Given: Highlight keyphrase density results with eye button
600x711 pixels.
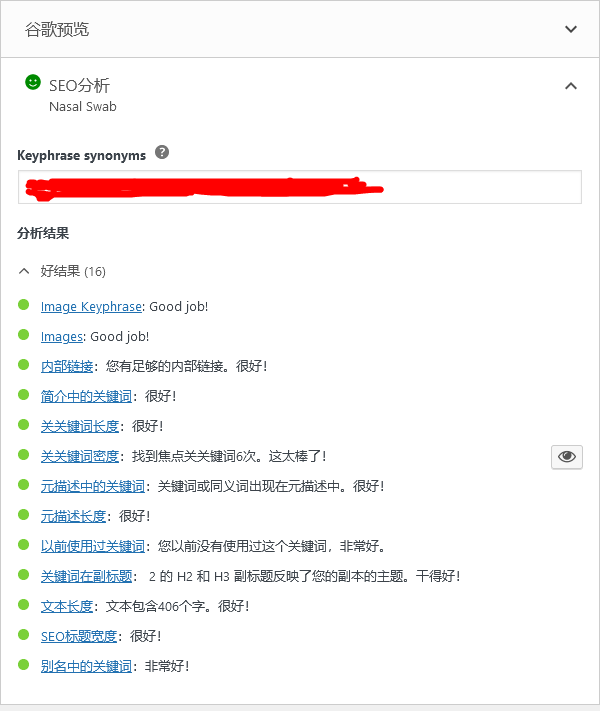Looking at the screenshot, I should tap(567, 456).
